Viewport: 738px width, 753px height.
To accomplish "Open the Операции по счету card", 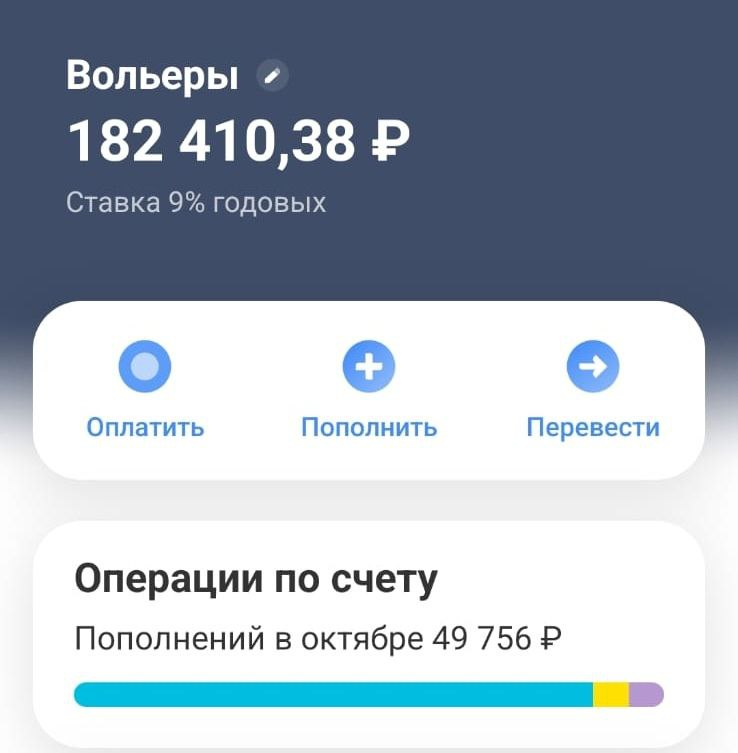I will click(x=368, y=630).
